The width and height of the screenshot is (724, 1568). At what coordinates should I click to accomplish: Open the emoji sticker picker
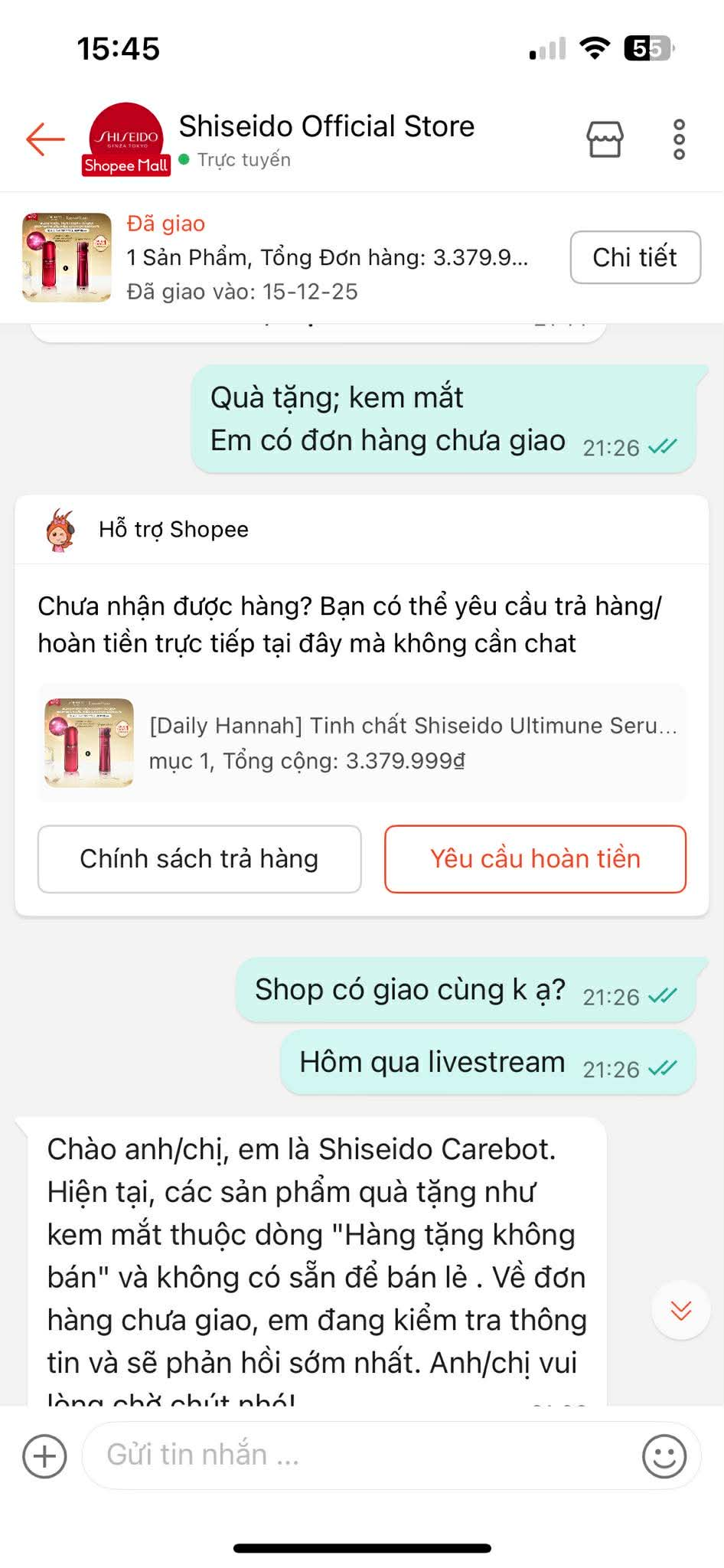(664, 1455)
